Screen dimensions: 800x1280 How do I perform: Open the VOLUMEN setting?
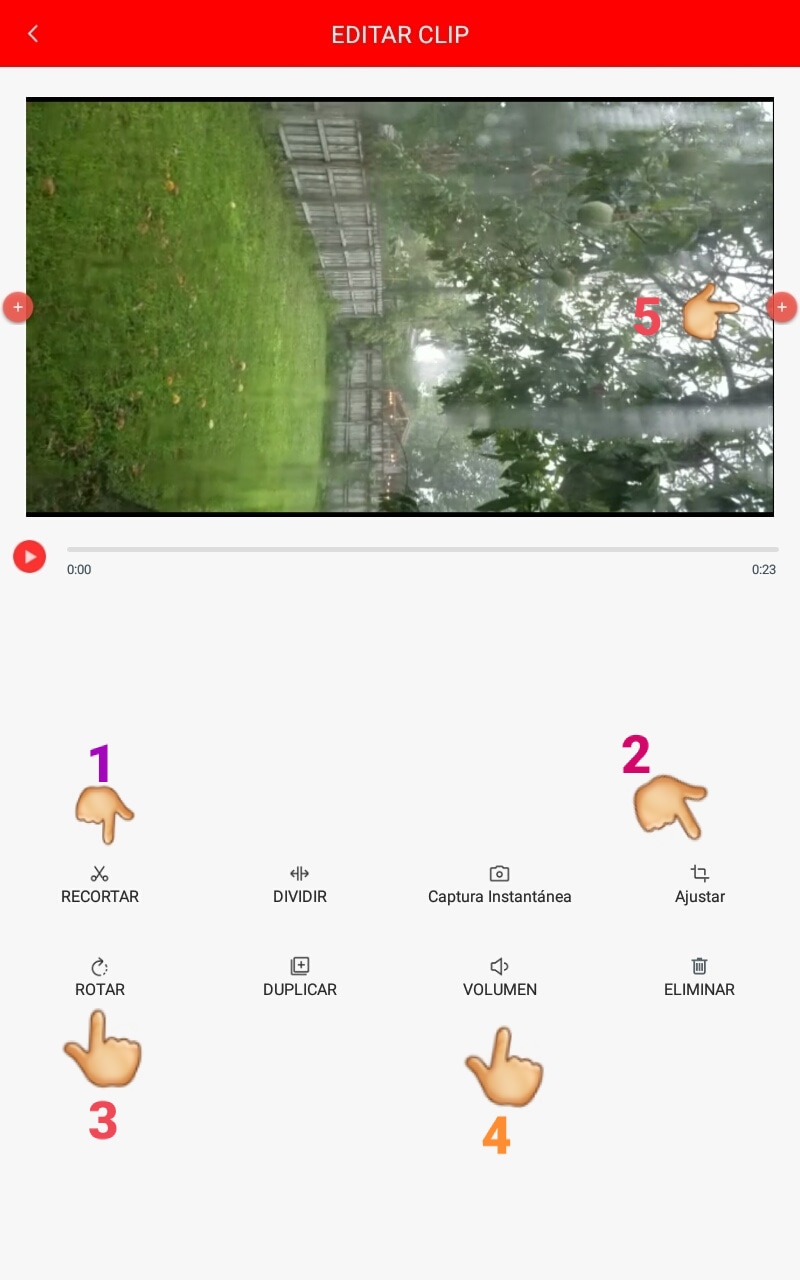click(x=499, y=977)
